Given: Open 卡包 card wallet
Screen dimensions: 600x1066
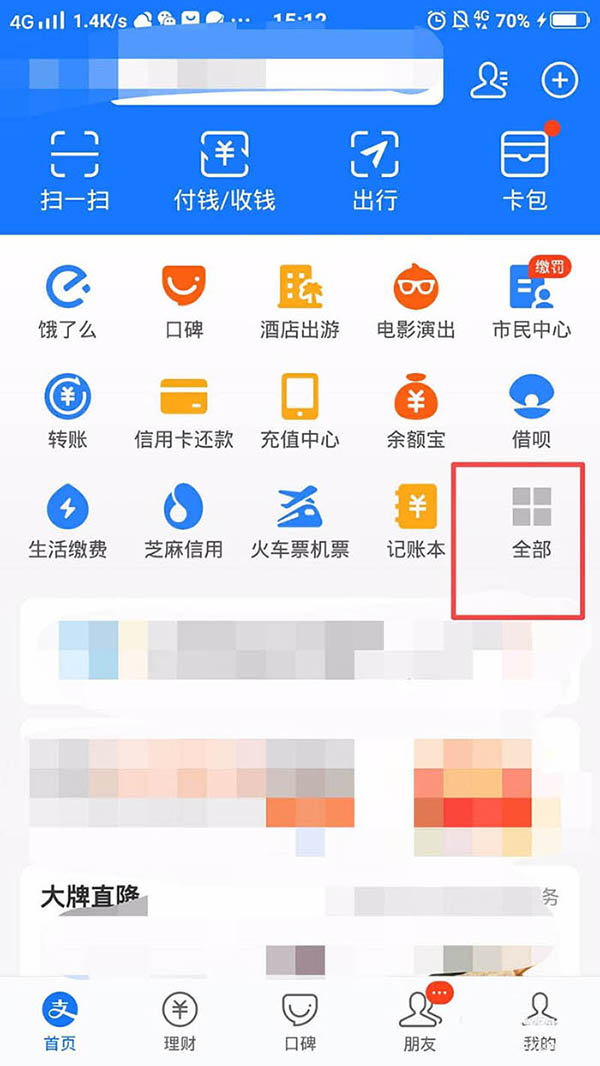Looking at the screenshot, I should tap(525, 170).
